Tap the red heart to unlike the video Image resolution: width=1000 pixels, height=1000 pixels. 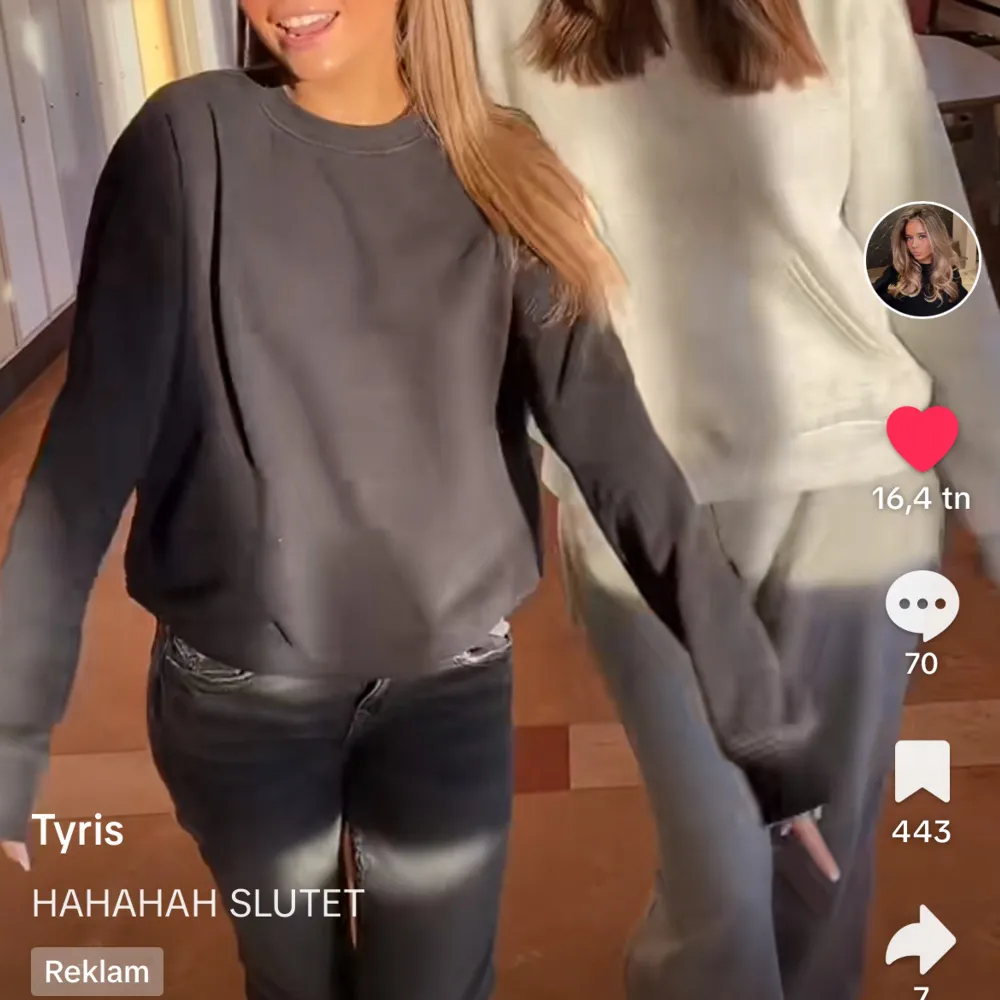[x=922, y=438]
